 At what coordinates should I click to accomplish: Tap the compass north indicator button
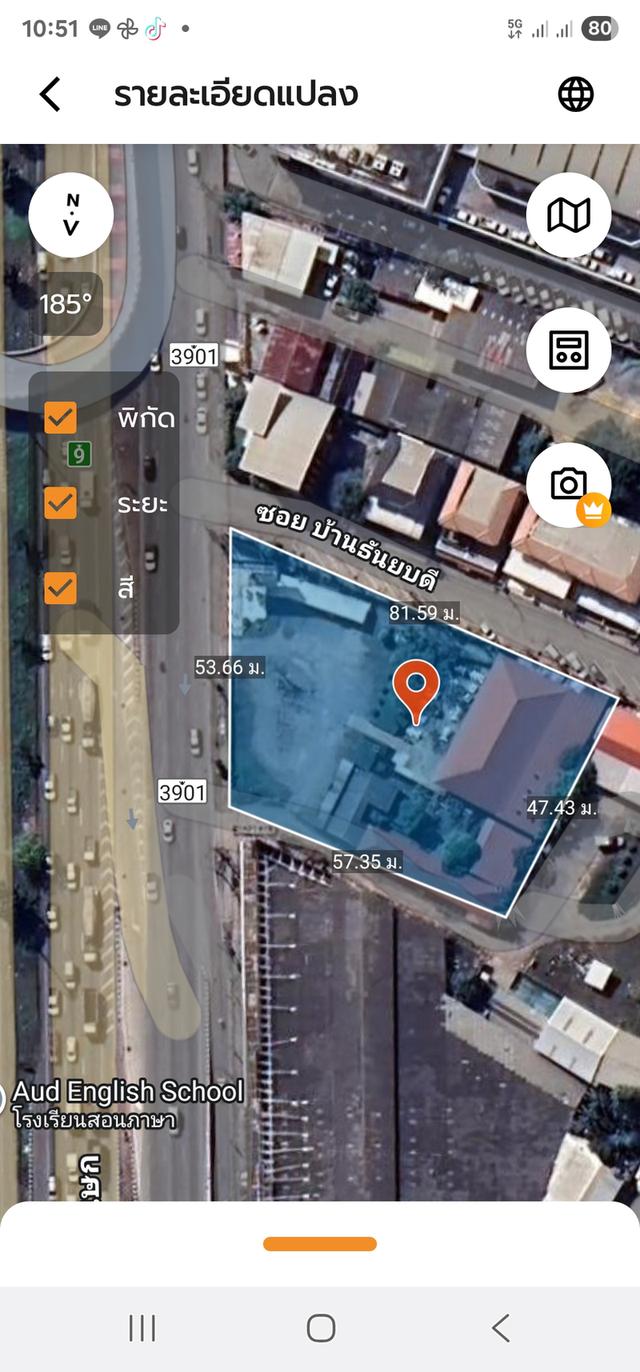71,215
